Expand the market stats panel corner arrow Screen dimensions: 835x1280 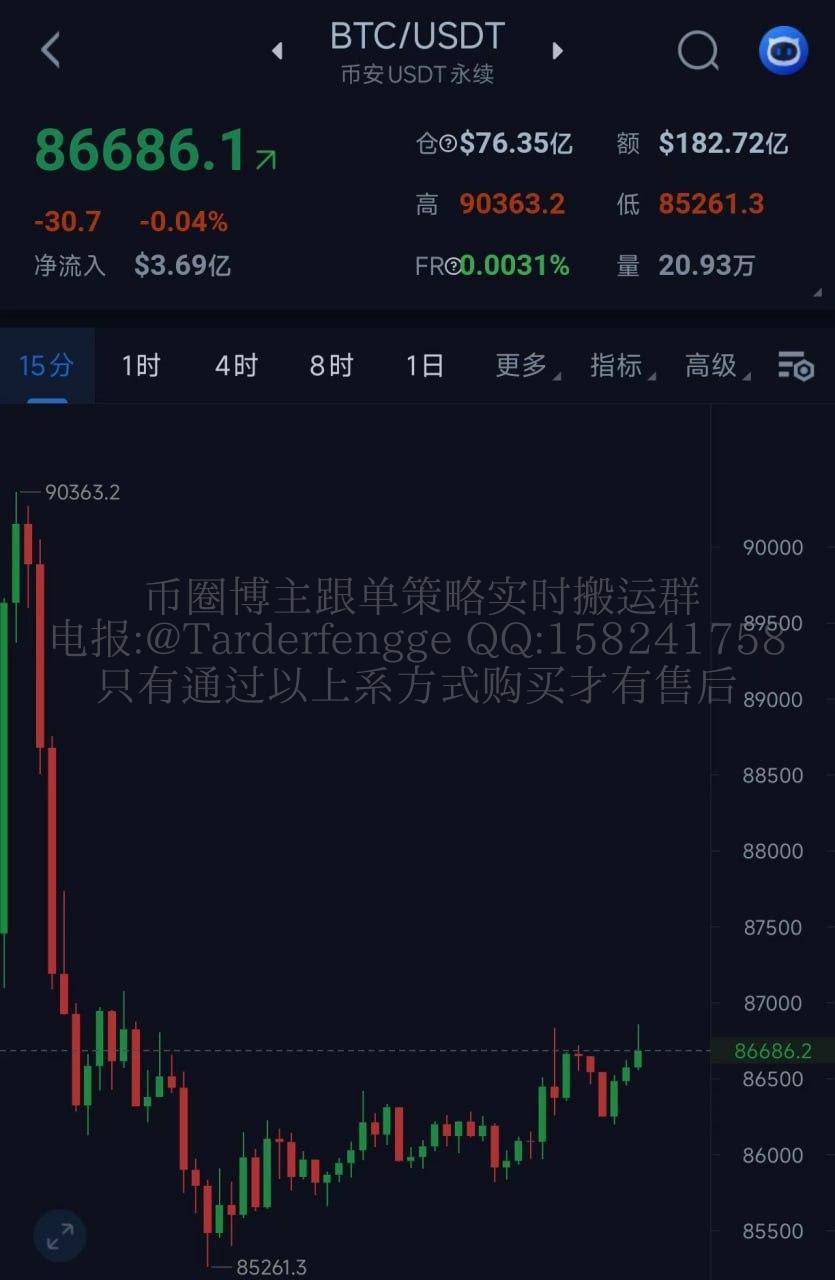click(x=819, y=293)
